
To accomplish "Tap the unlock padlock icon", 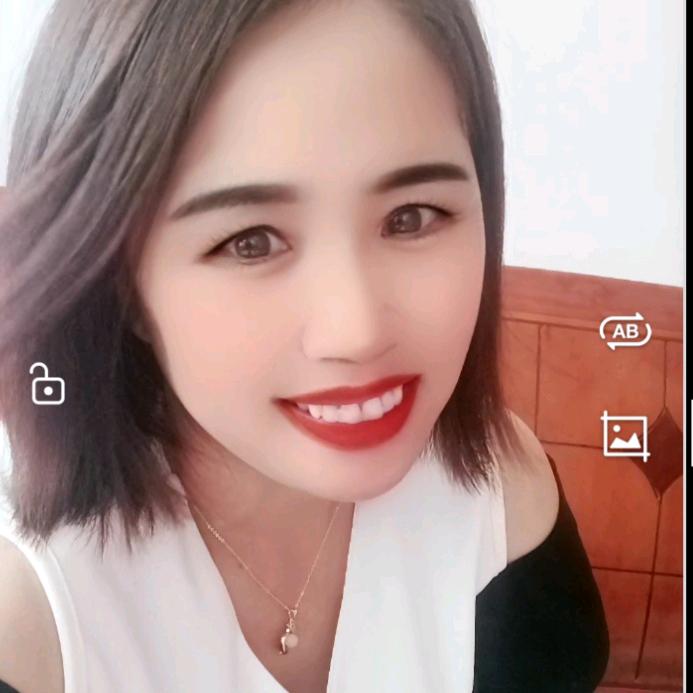I will pyautogui.click(x=47, y=385).
